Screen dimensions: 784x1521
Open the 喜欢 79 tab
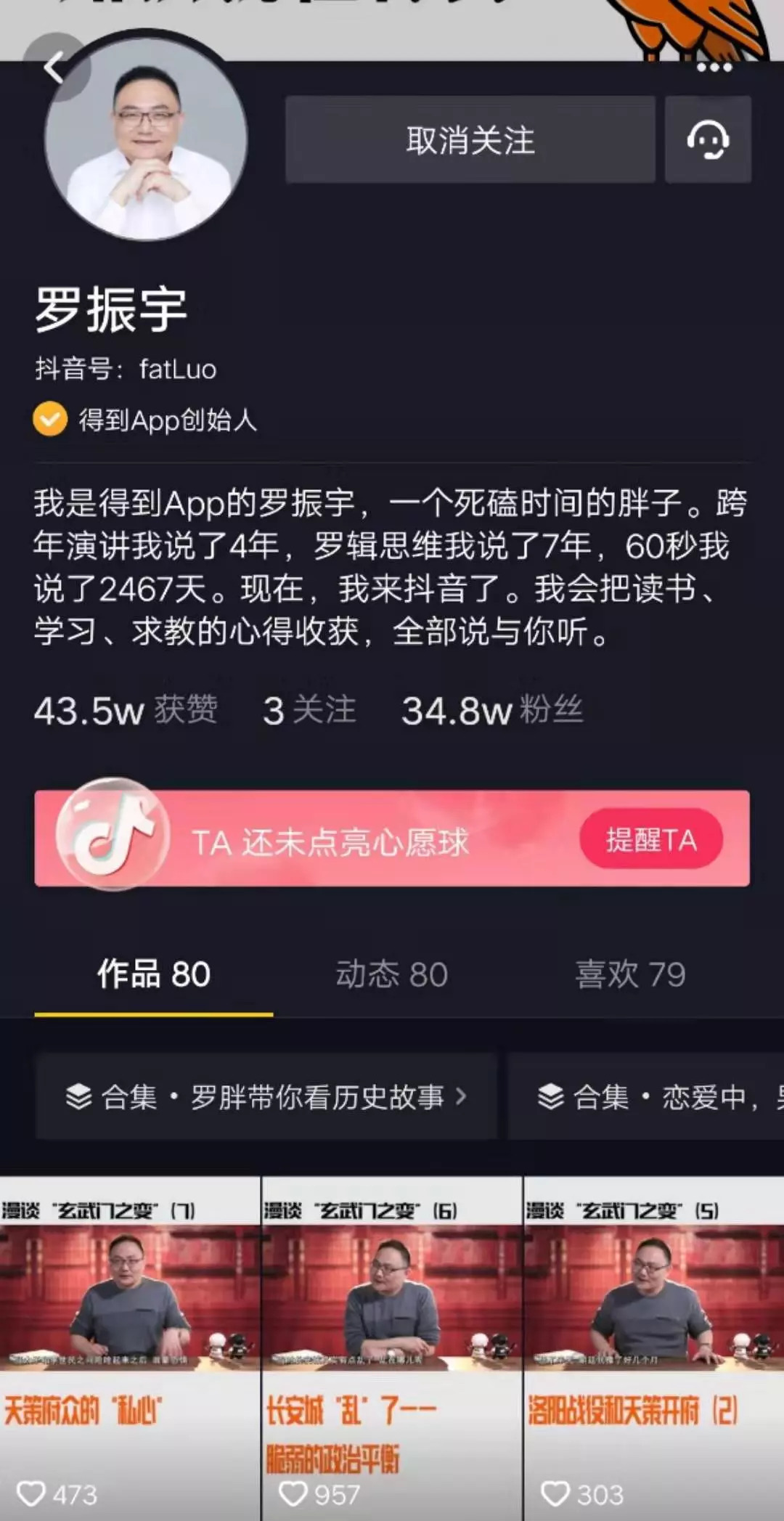click(630, 975)
